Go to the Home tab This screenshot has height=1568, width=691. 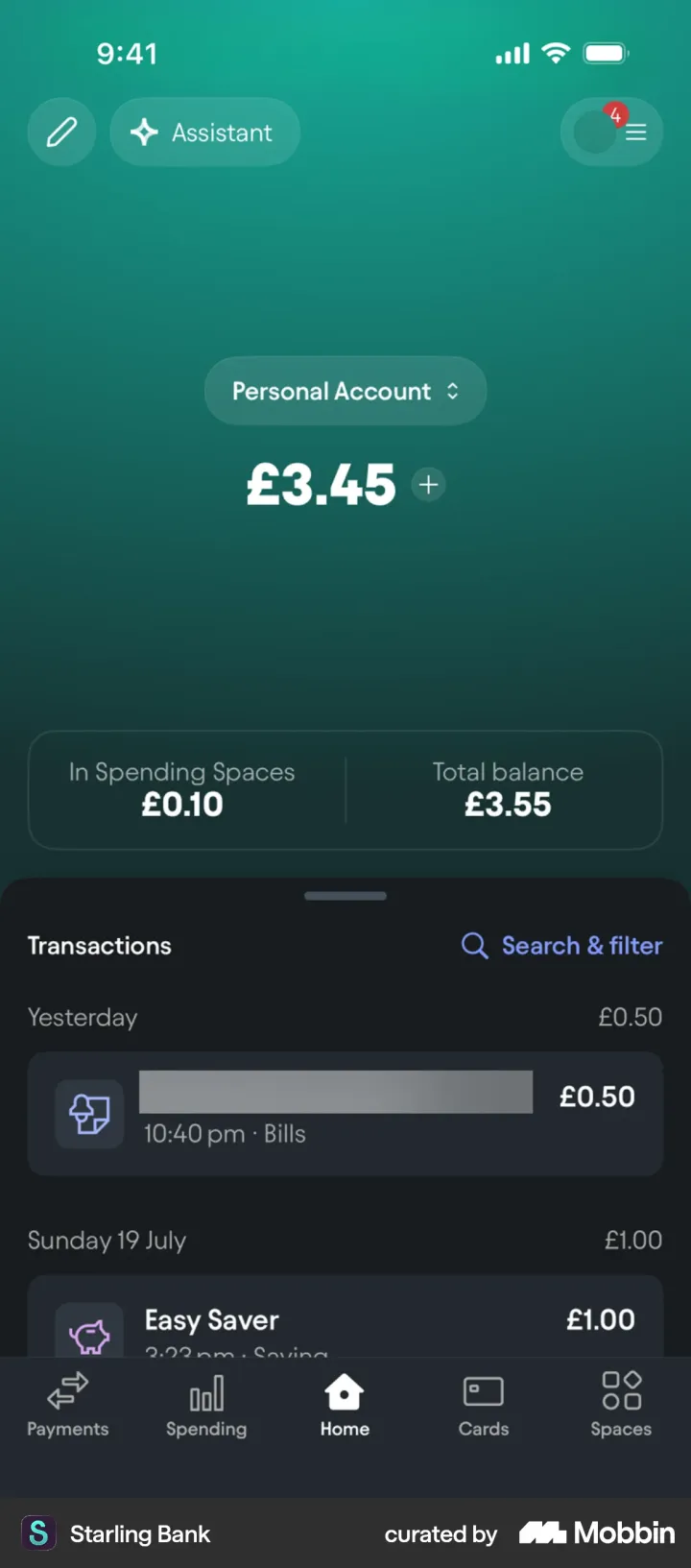[x=345, y=1405]
